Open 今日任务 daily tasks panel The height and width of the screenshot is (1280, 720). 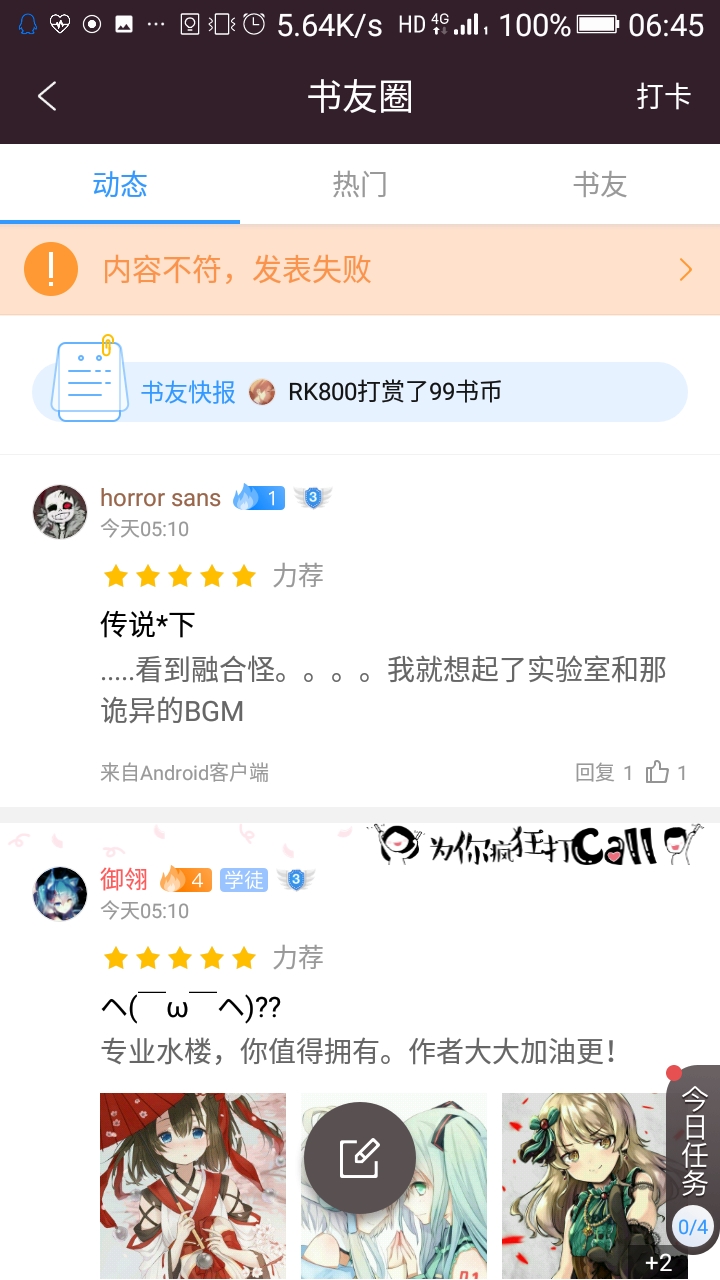694,1160
